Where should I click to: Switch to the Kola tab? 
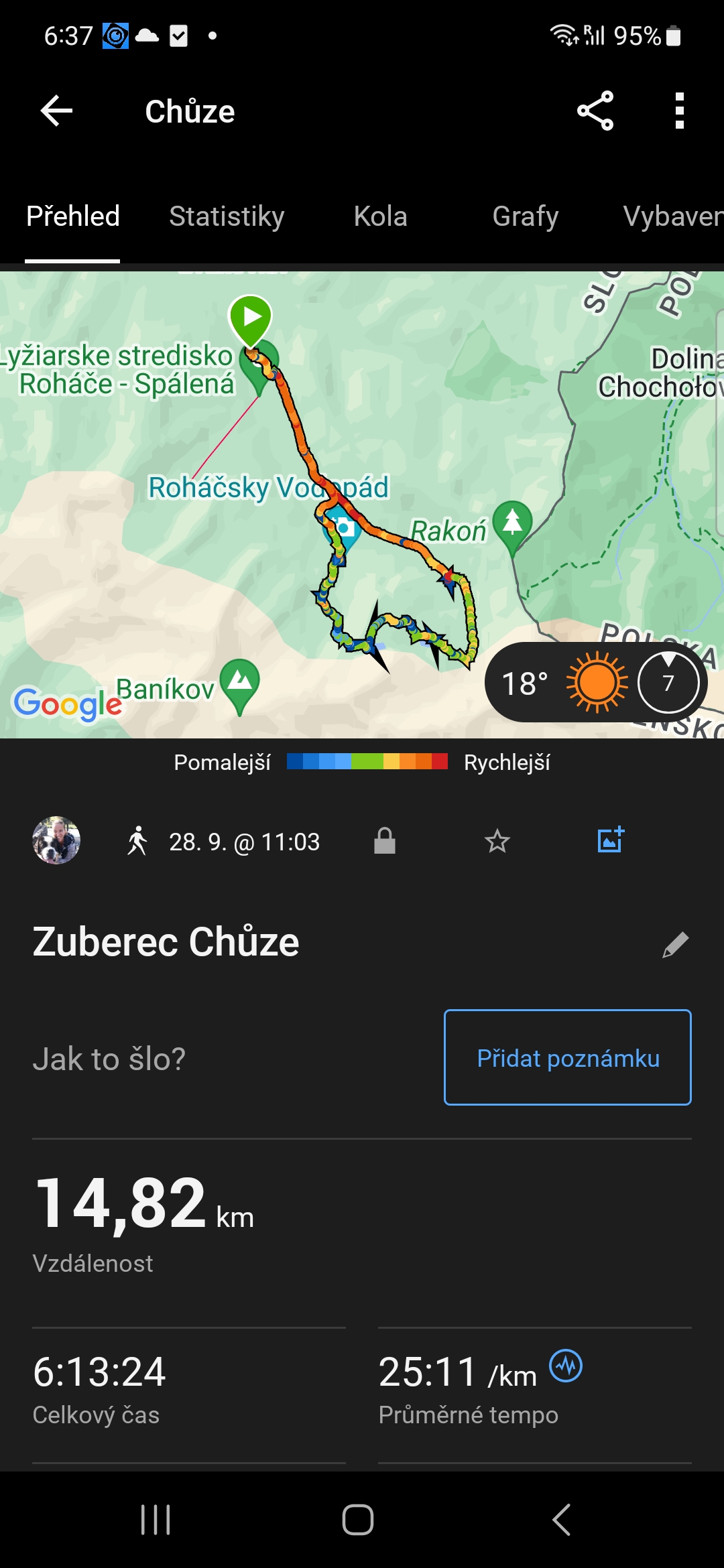(x=380, y=216)
